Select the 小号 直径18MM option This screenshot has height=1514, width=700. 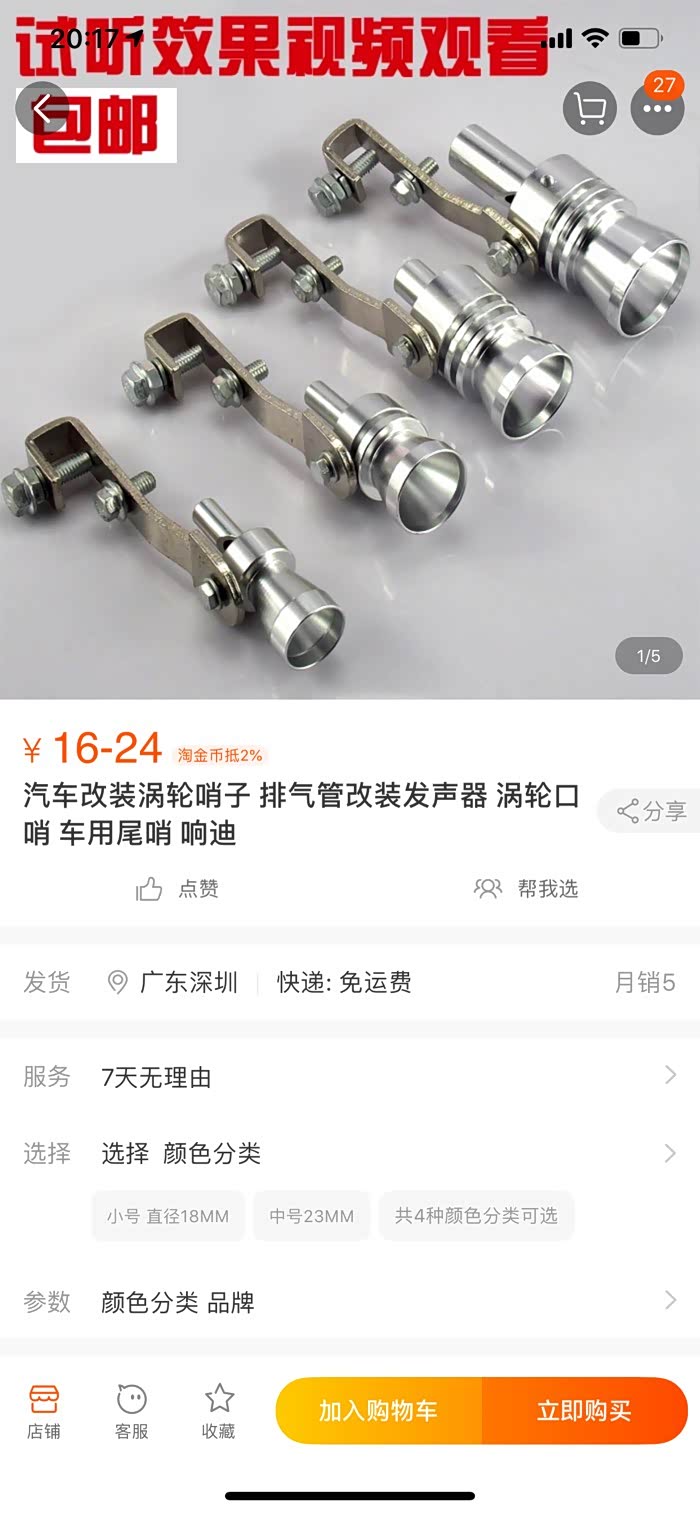tap(168, 1216)
